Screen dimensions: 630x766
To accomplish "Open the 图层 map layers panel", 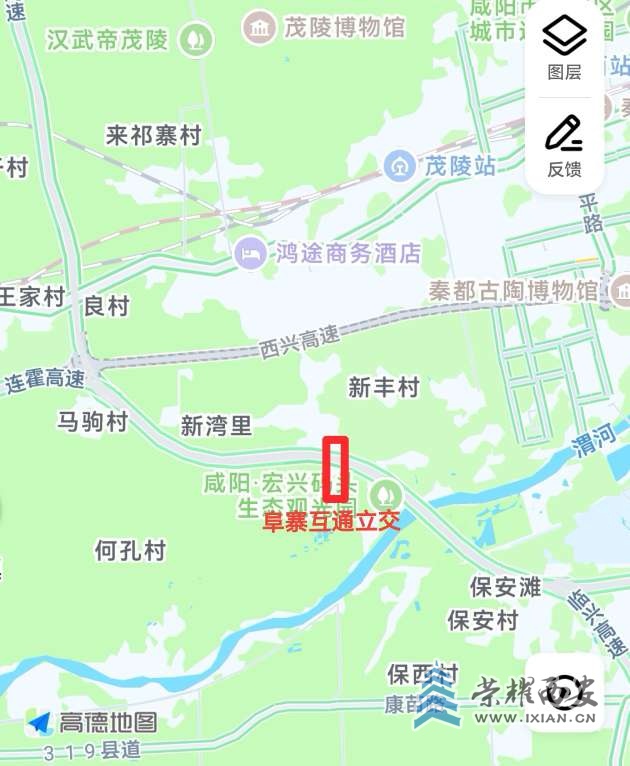I will [564, 48].
